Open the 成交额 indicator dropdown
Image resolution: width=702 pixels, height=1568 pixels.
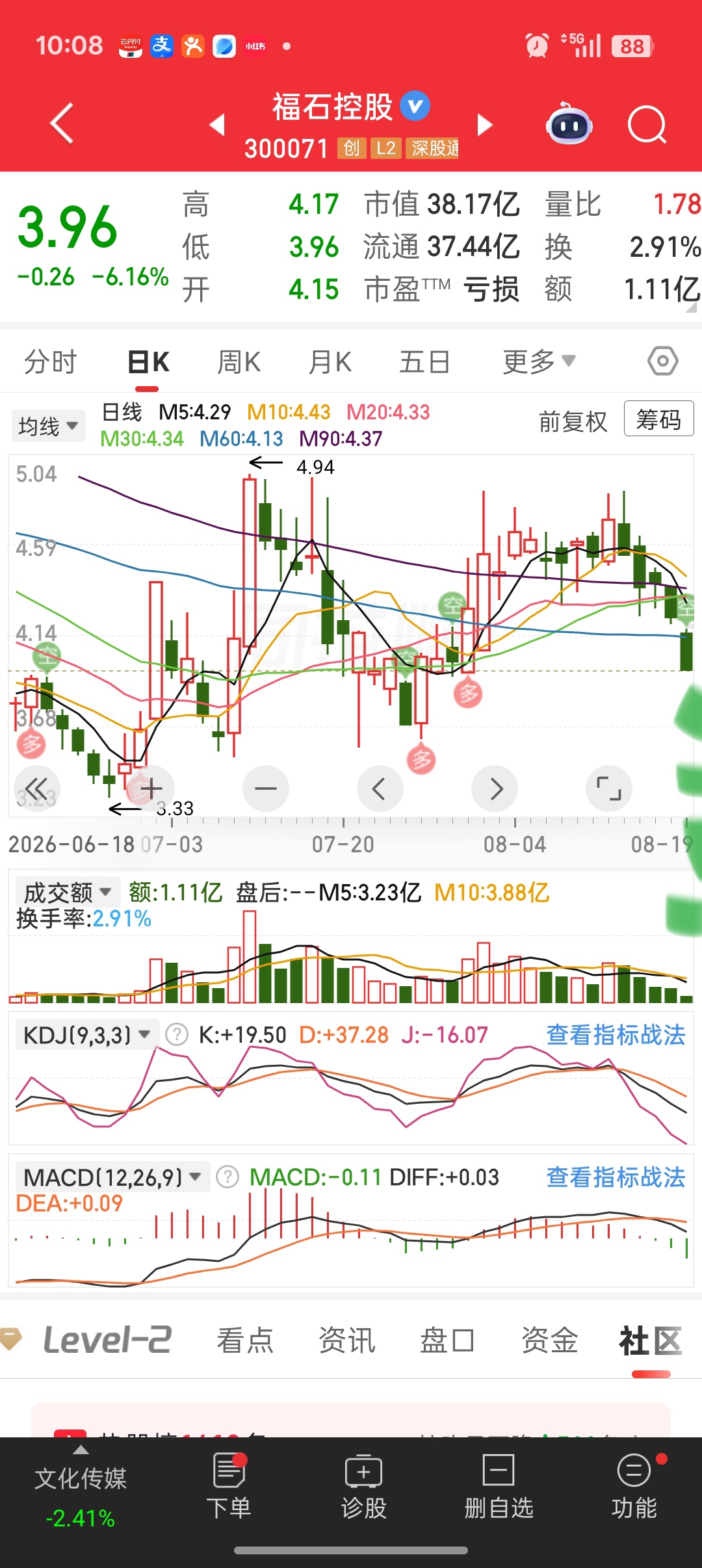[x=68, y=892]
